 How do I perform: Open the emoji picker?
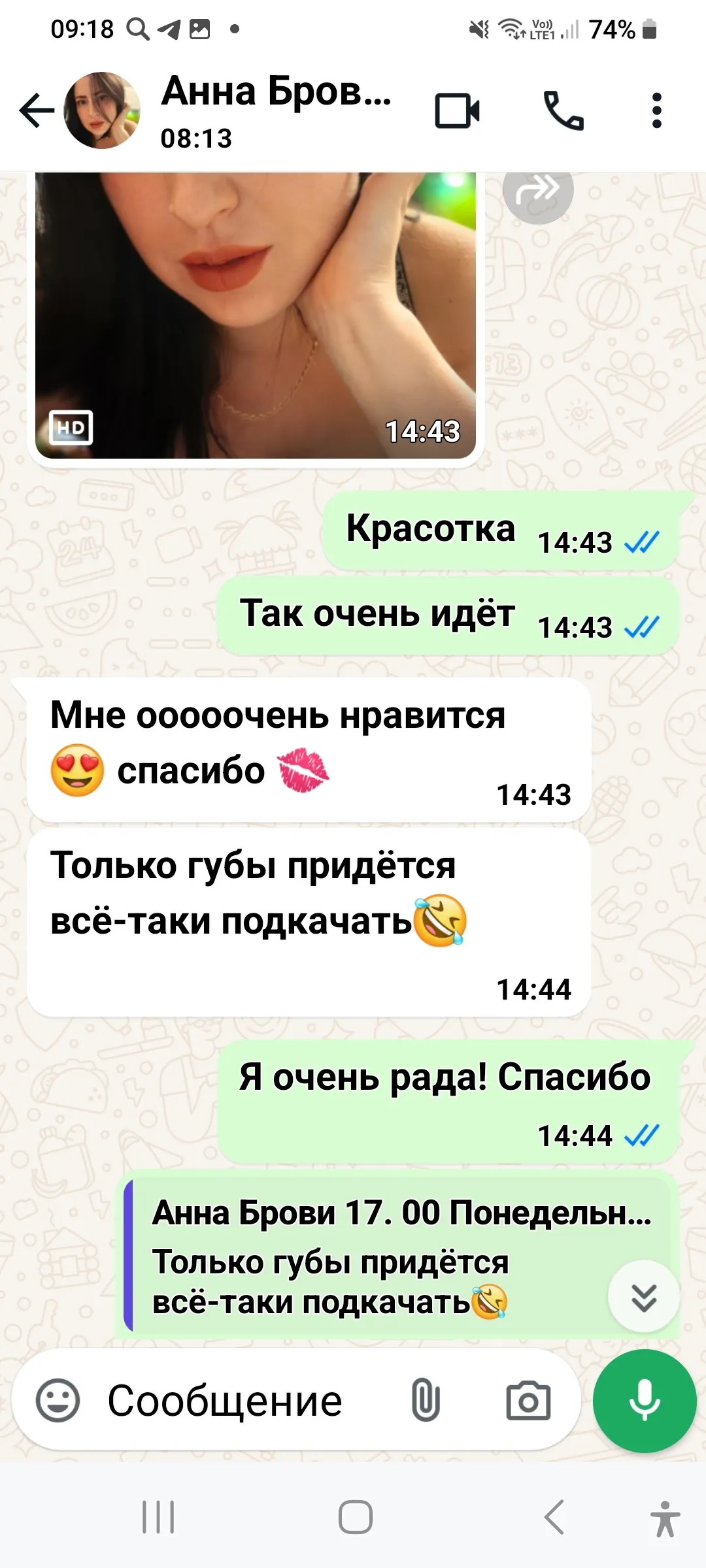pyautogui.click(x=58, y=1400)
